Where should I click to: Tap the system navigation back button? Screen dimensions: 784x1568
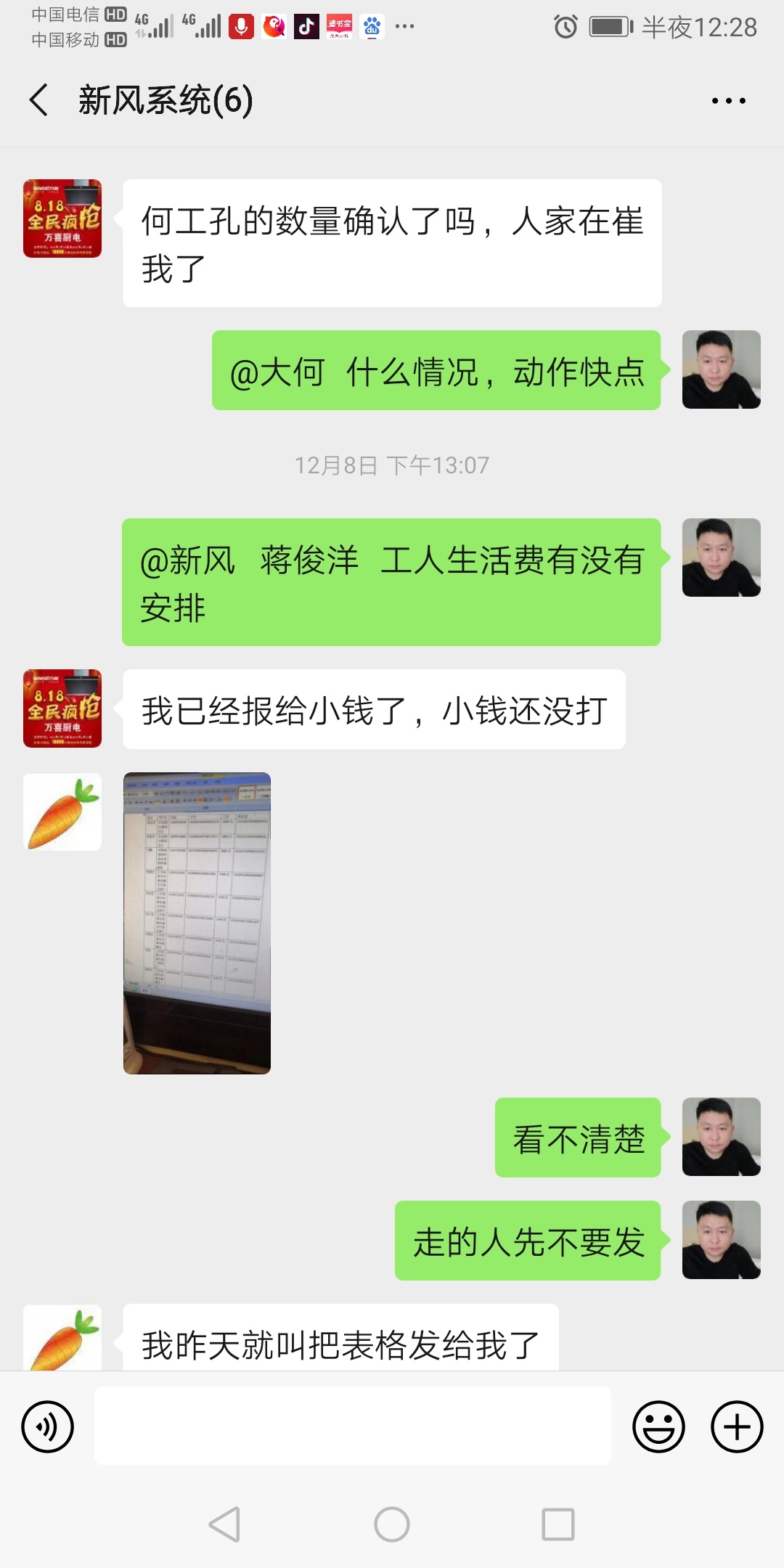(x=224, y=1524)
